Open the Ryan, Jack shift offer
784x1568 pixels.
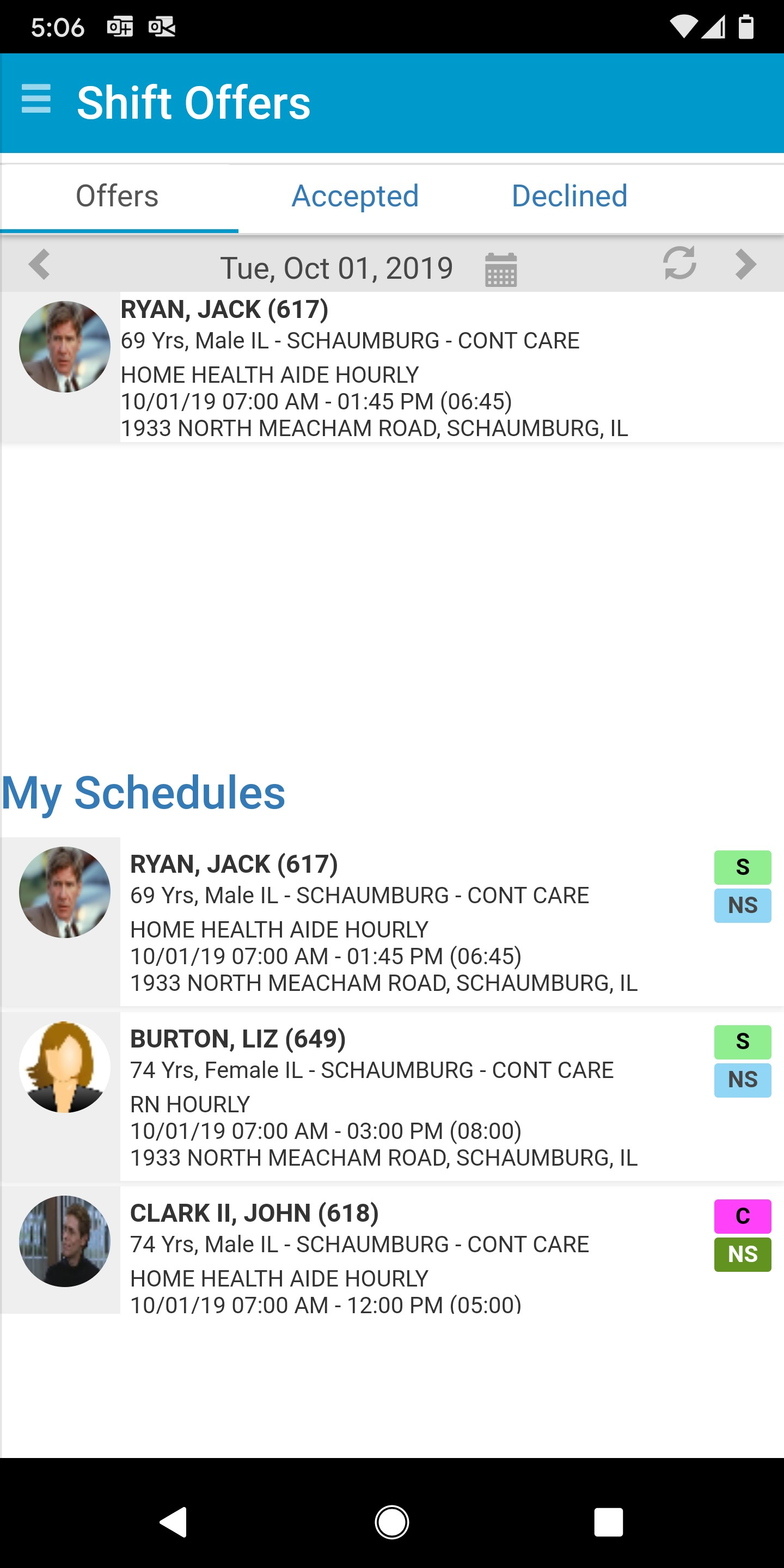(x=392, y=367)
